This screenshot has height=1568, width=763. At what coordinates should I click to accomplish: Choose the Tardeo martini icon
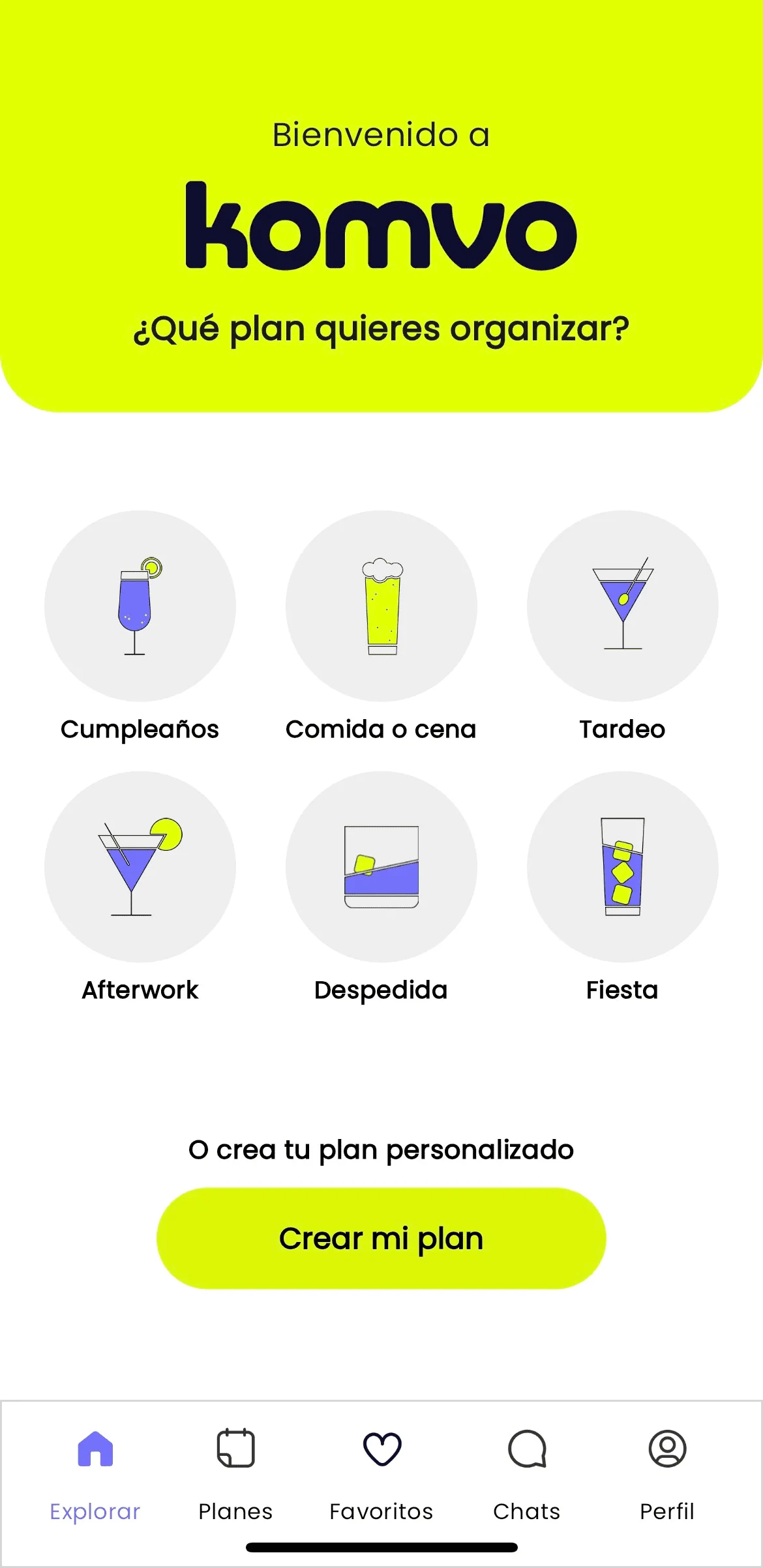tap(621, 605)
